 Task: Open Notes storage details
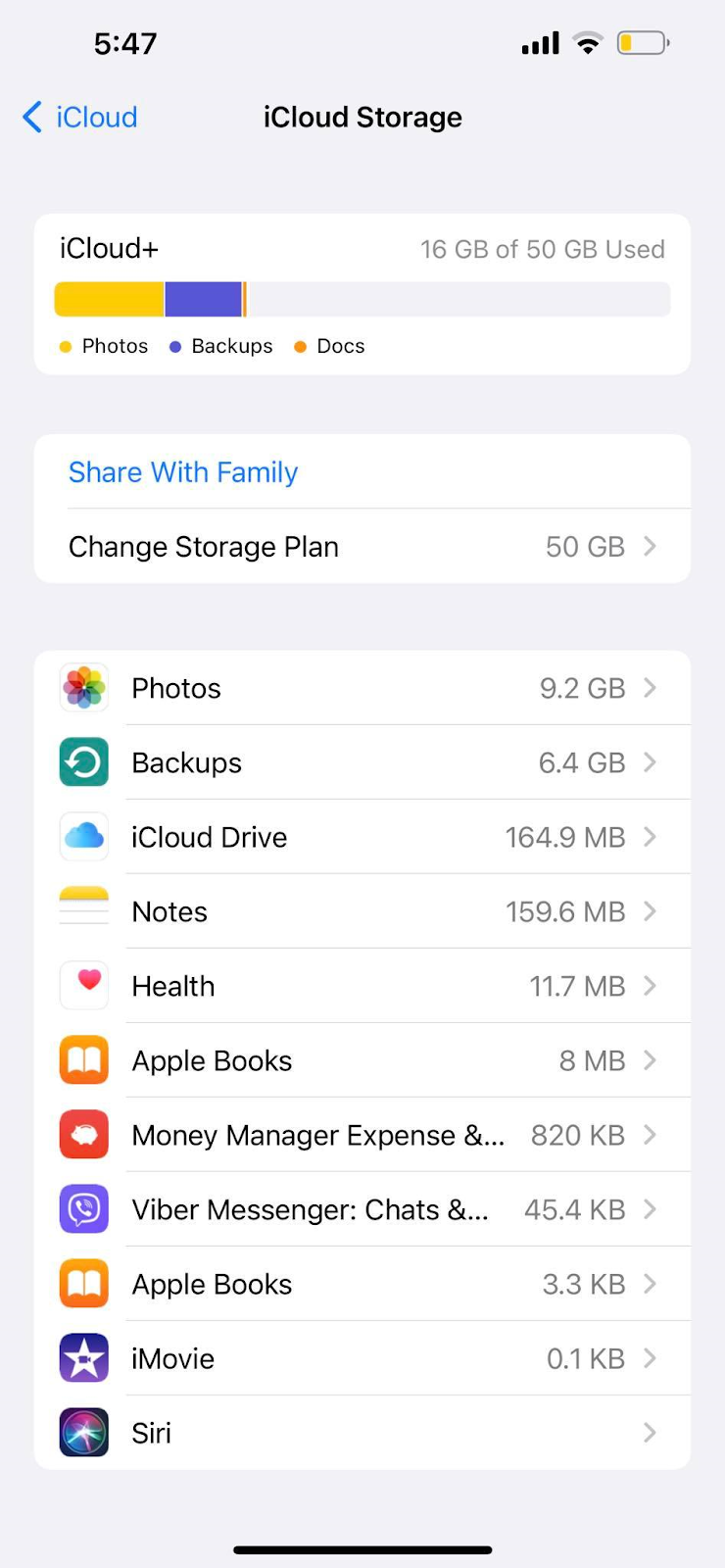pos(362,911)
